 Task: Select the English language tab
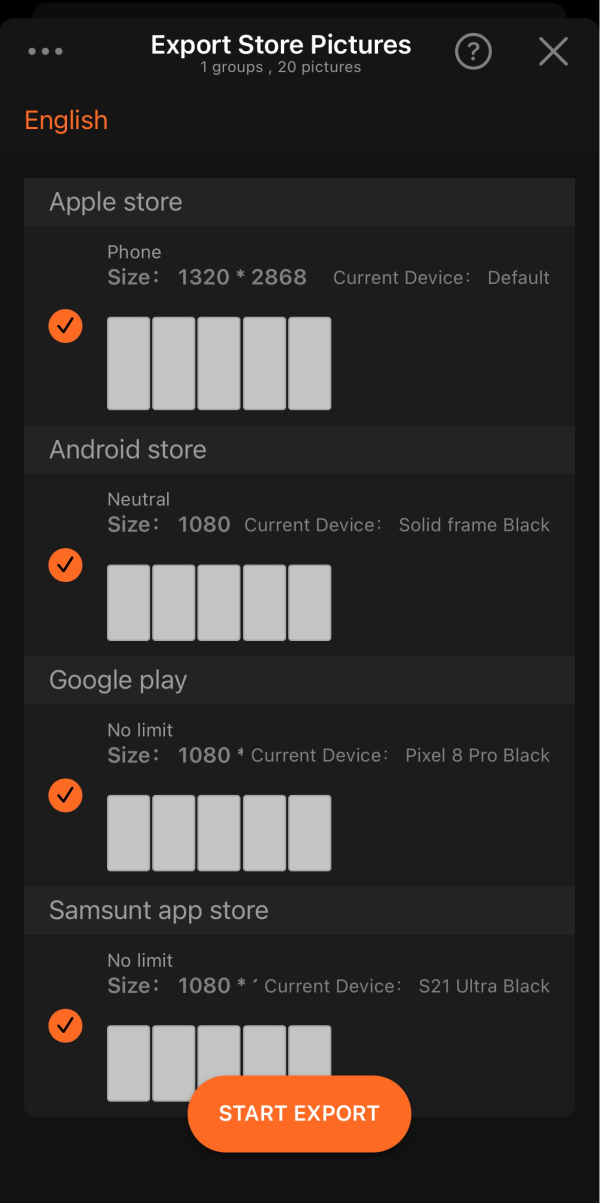[x=66, y=120]
